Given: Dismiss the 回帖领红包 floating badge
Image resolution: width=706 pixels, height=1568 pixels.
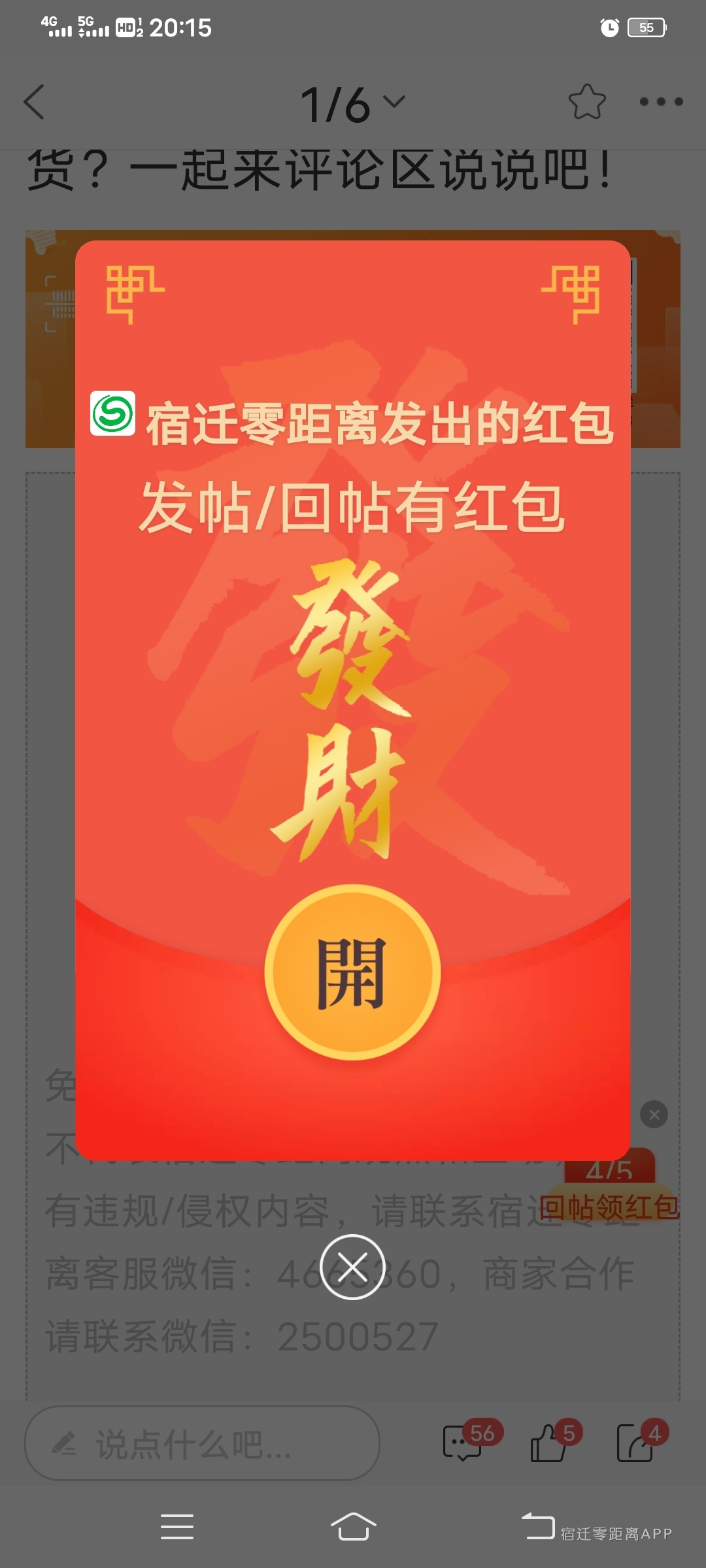Looking at the screenshot, I should click(654, 1114).
